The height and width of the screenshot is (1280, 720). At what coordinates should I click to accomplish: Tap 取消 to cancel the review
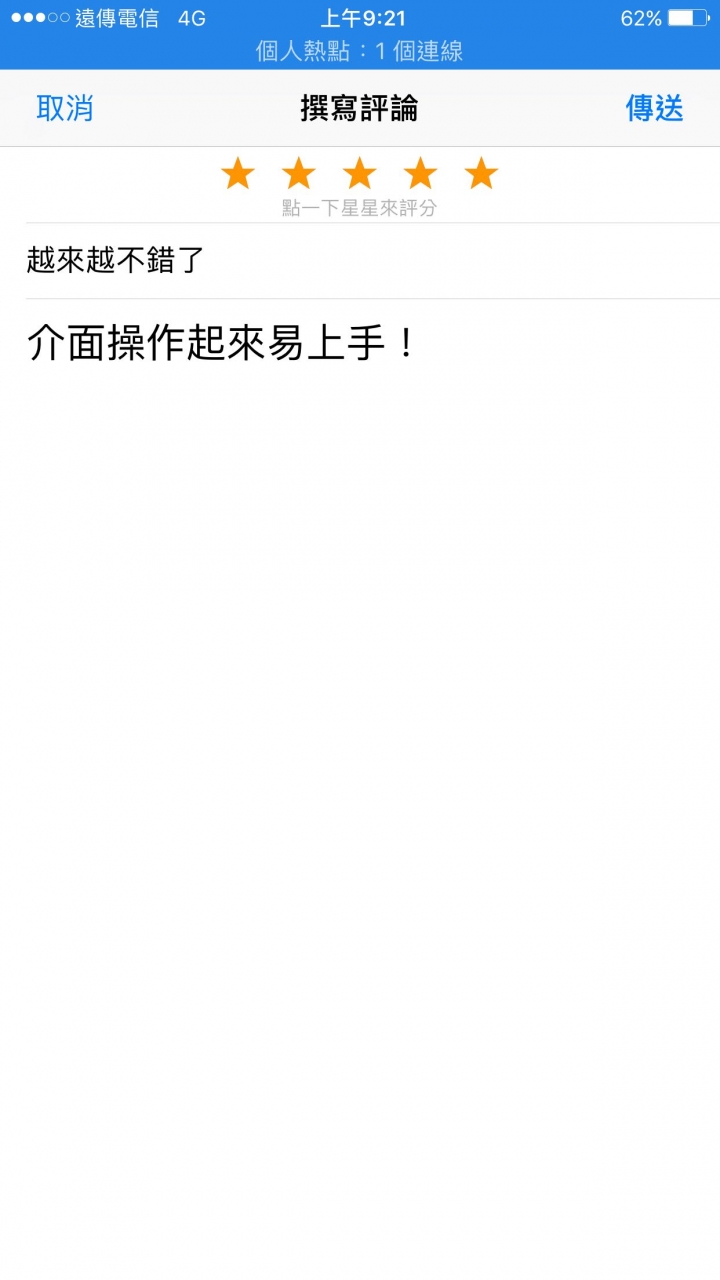pyautogui.click(x=65, y=108)
